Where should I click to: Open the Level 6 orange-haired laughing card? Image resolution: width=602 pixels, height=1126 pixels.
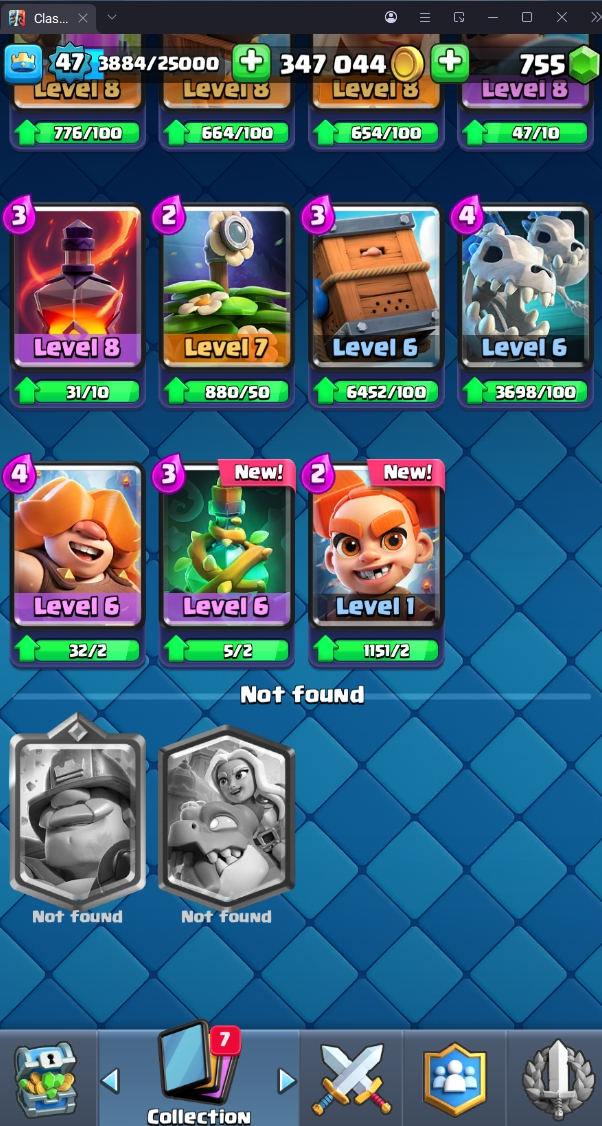coord(76,548)
